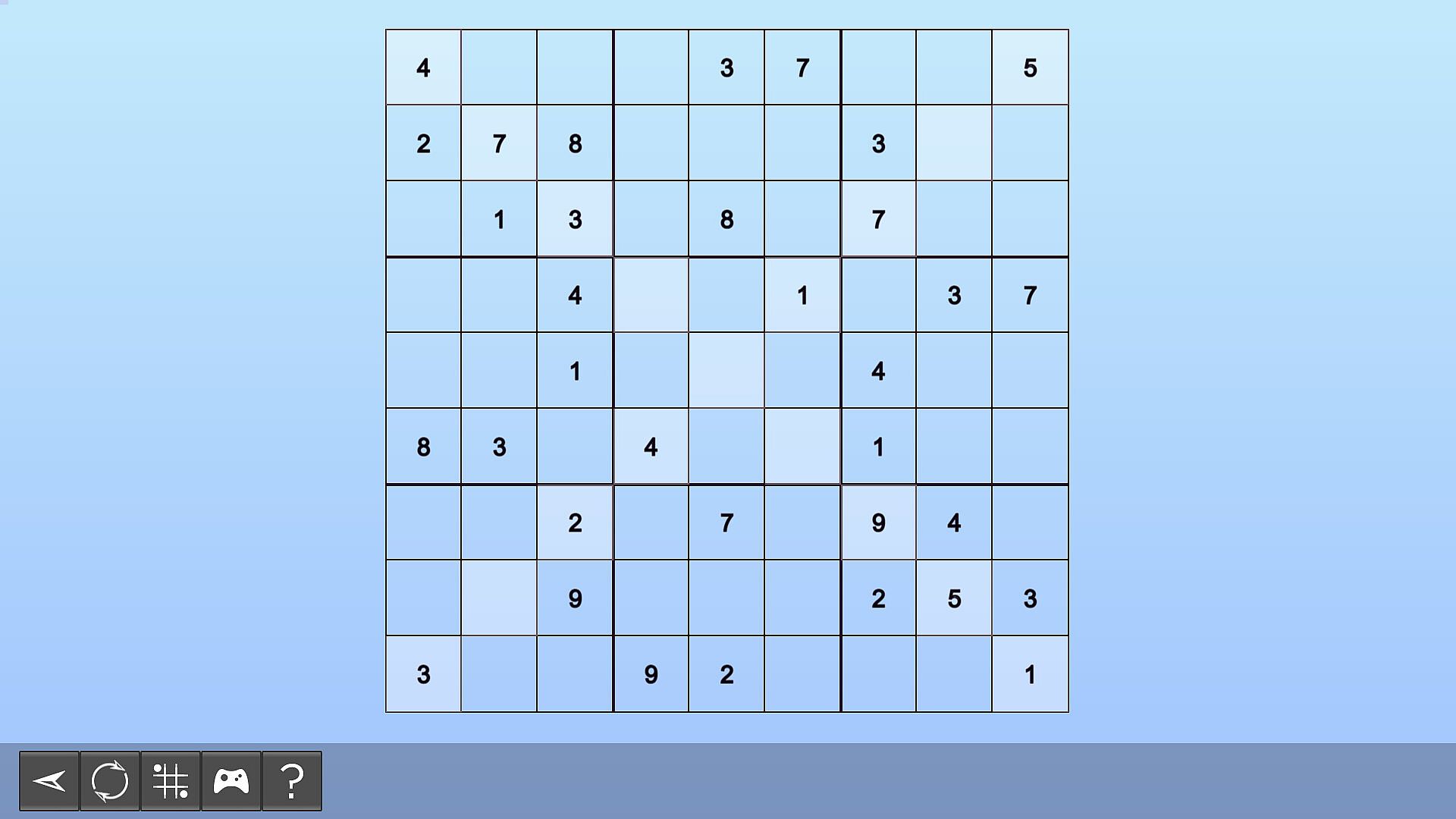Tap the back arrow icon

tap(49, 780)
